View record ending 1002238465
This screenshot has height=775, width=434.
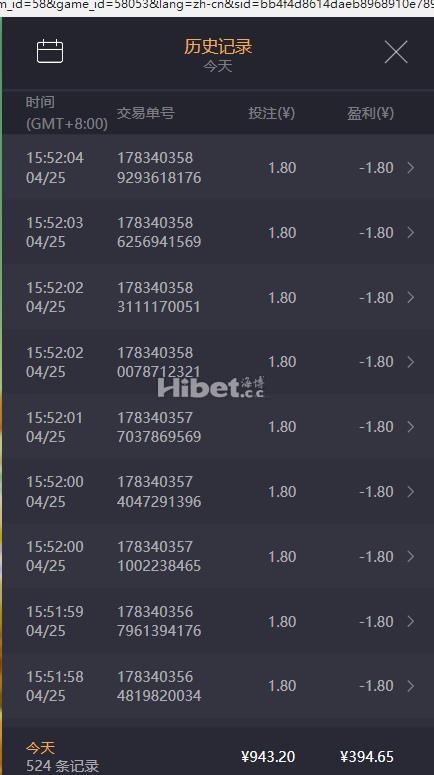(x=218, y=556)
